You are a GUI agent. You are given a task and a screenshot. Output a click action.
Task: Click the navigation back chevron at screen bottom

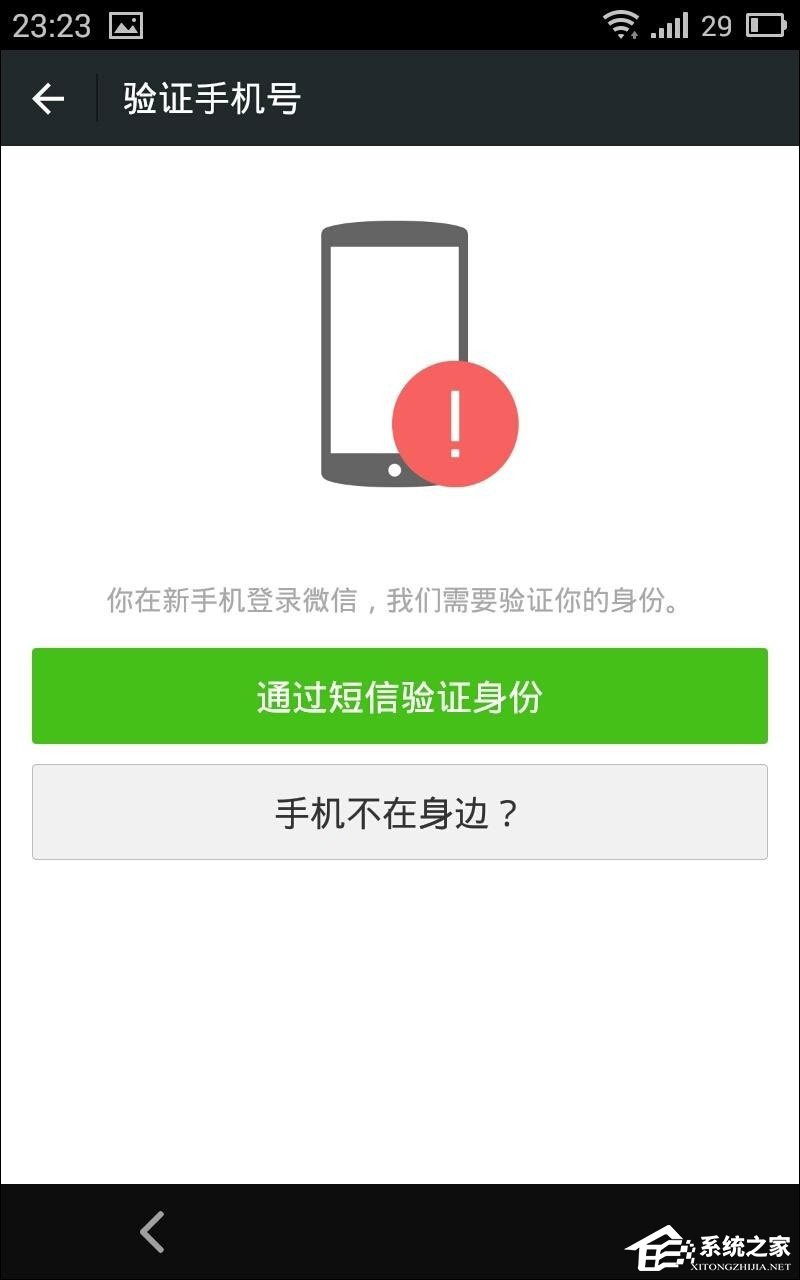(x=152, y=1233)
